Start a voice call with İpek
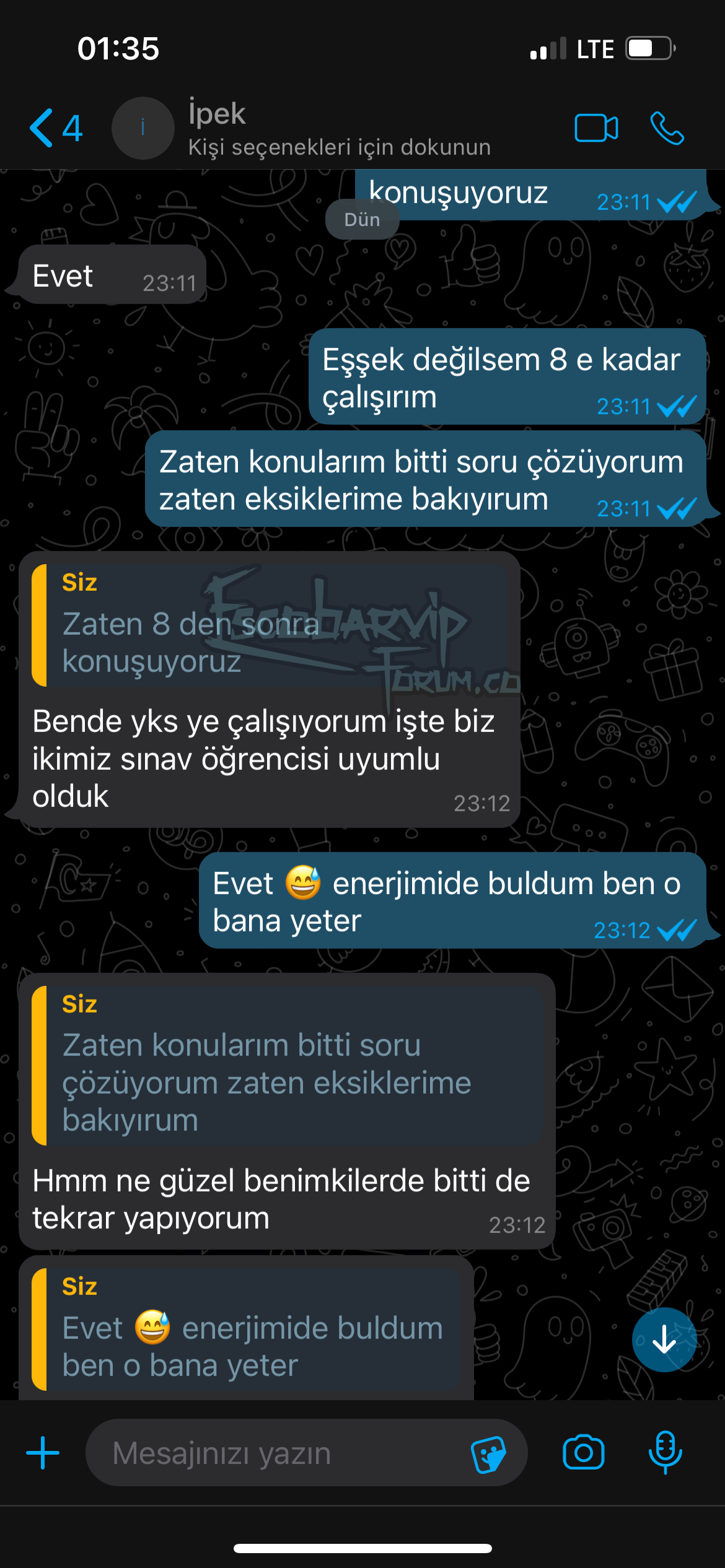The width and height of the screenshot is (725, 1568). point(667,129)
